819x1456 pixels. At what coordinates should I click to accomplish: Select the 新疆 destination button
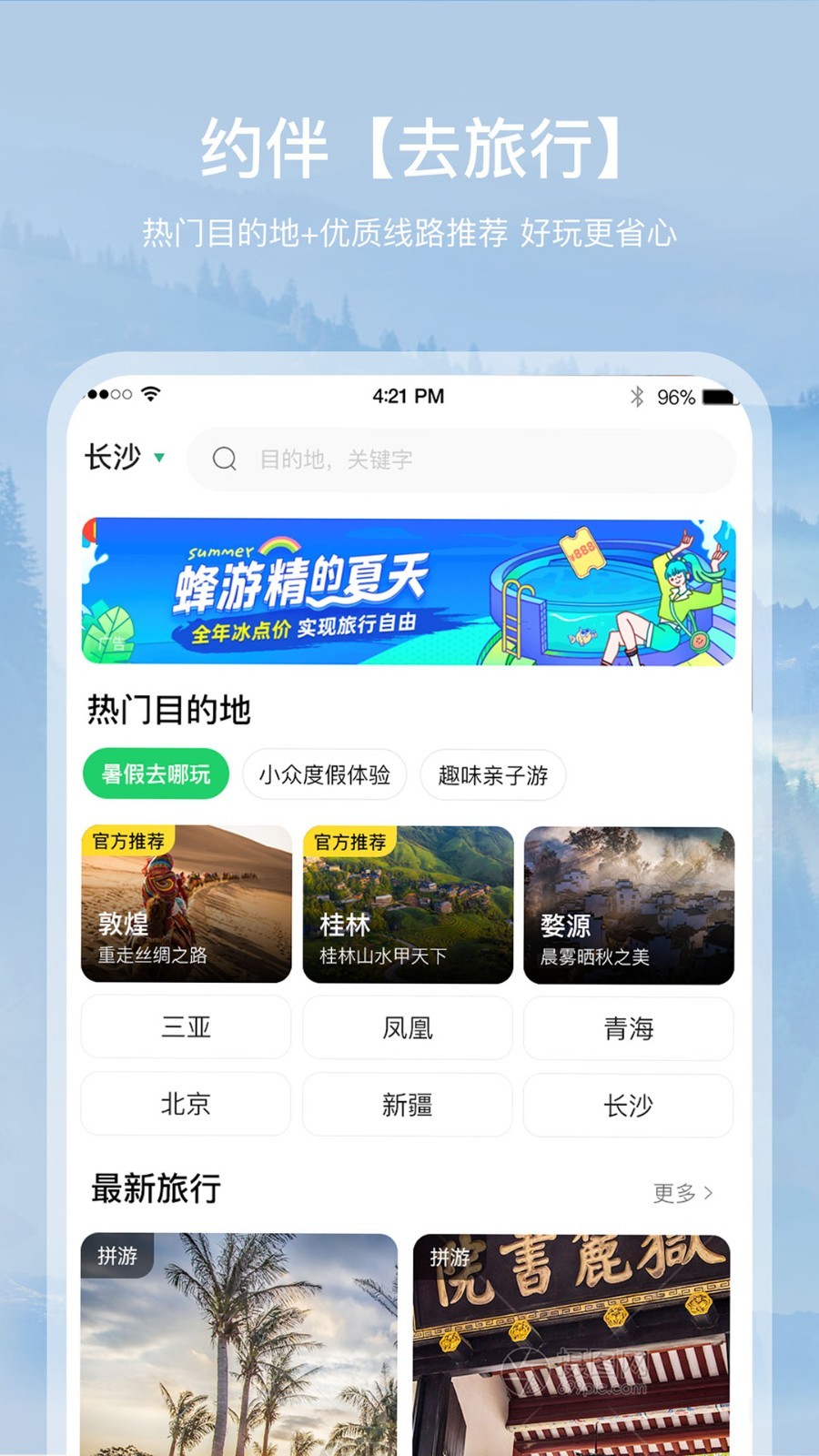tap(407, 1105)
